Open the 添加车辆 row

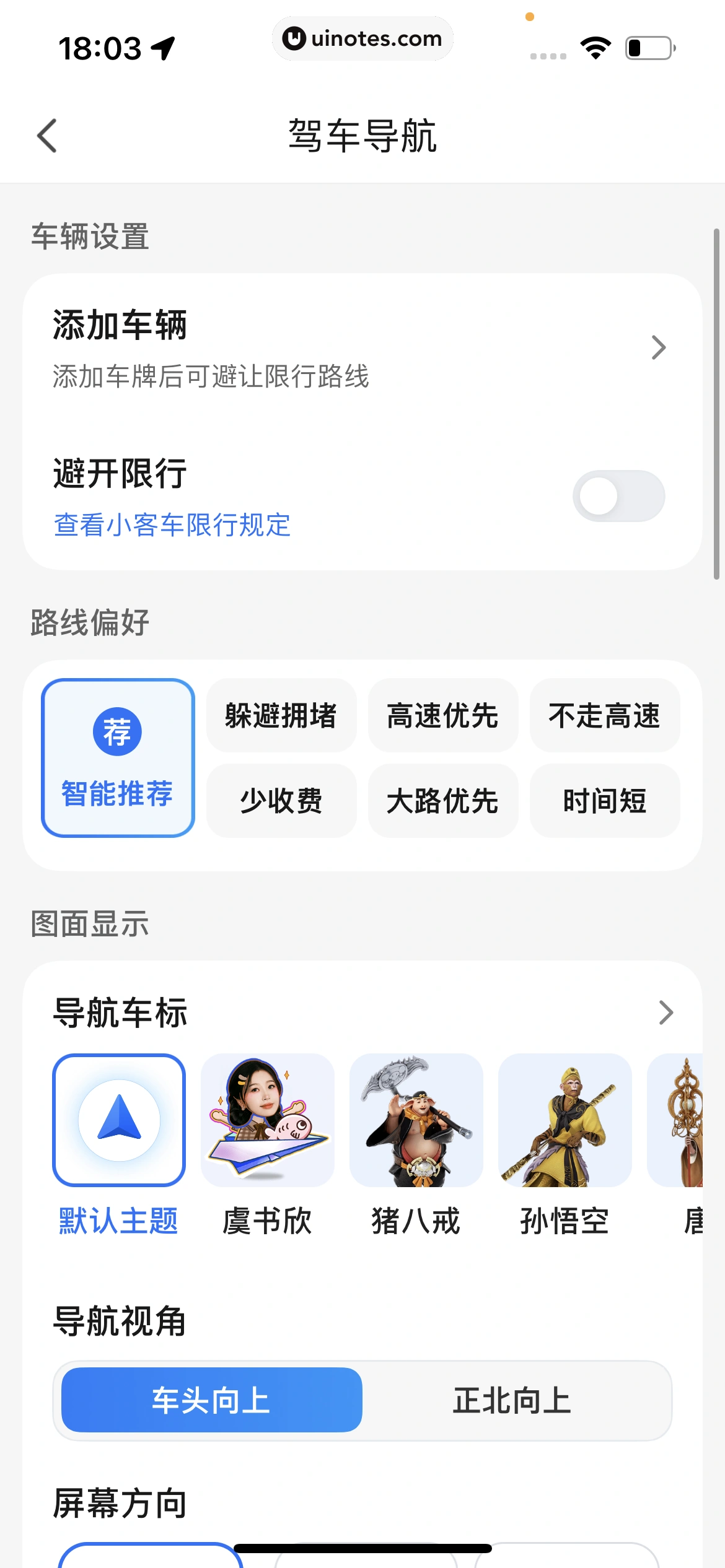362,348
